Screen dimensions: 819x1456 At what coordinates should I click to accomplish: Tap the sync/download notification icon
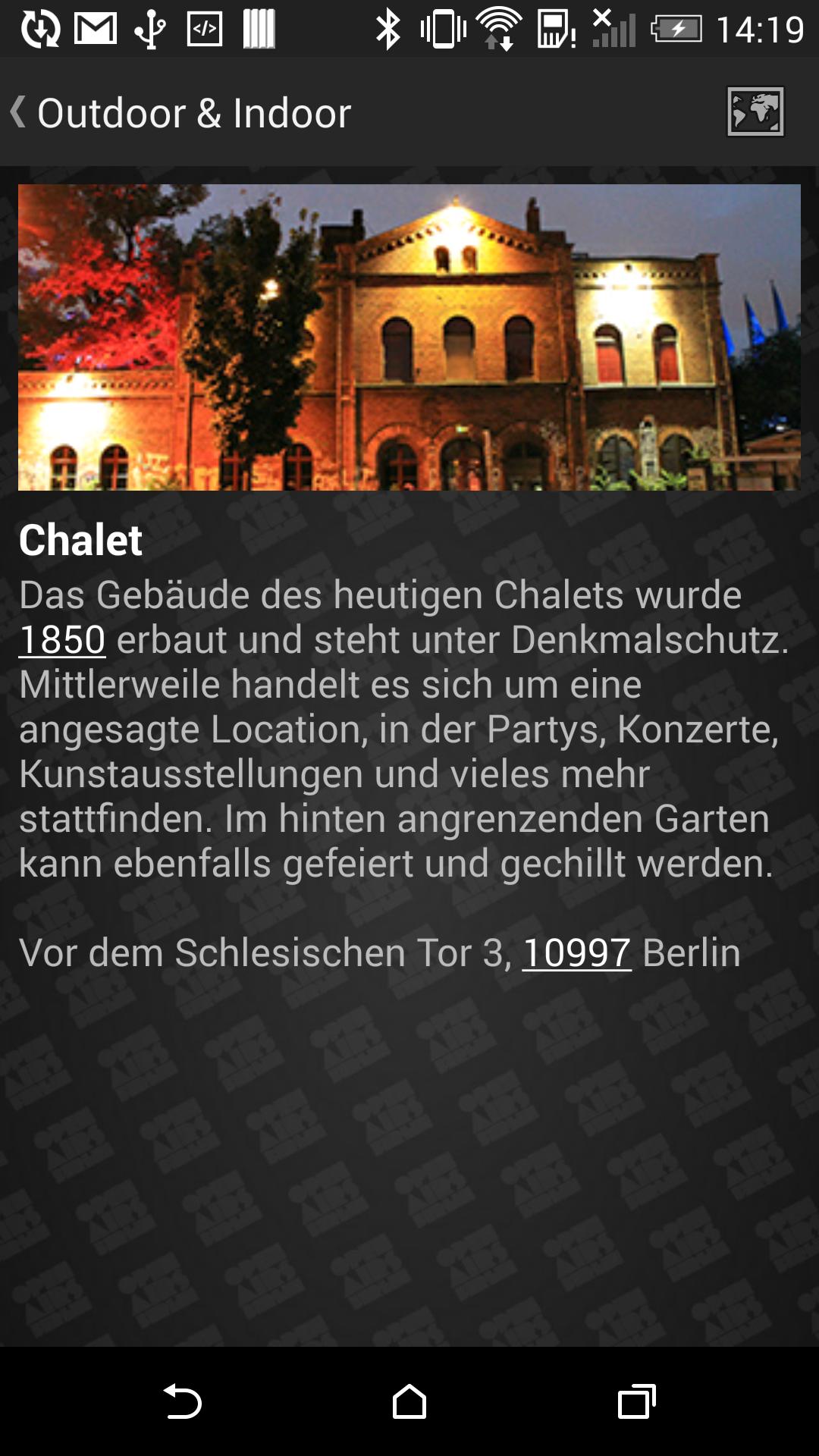37,27
